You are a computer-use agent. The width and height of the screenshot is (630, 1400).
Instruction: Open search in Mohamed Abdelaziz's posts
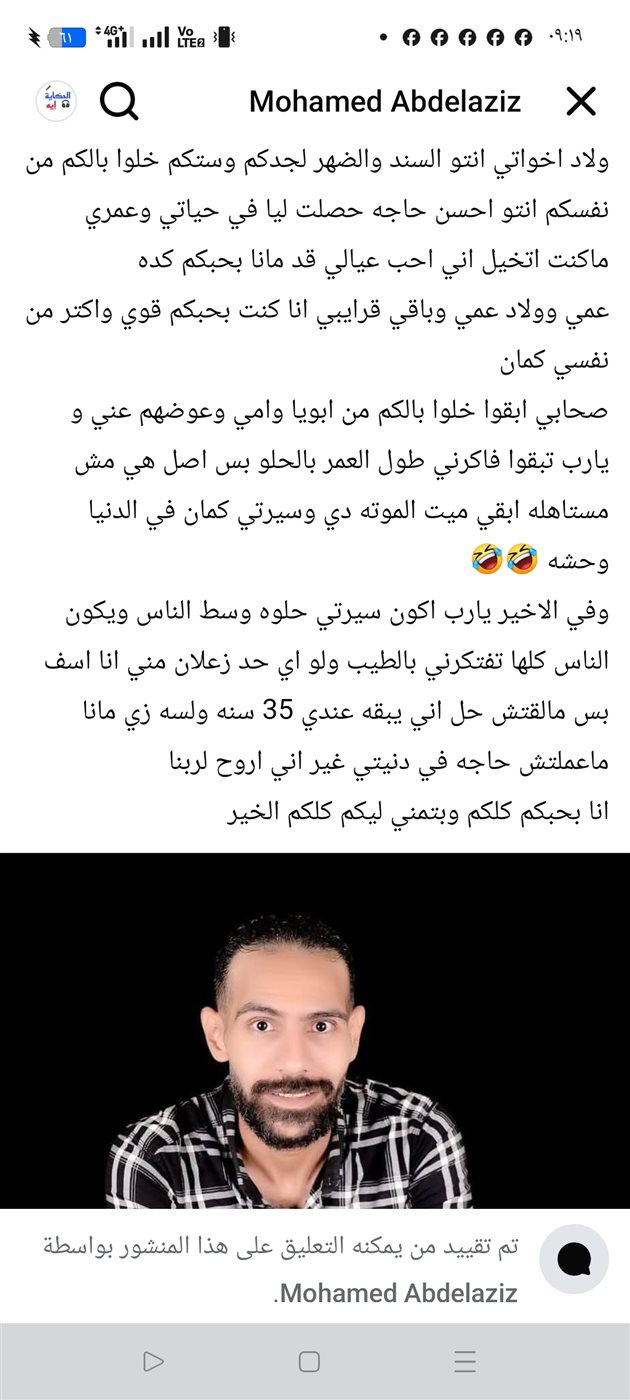click(119, 101)
